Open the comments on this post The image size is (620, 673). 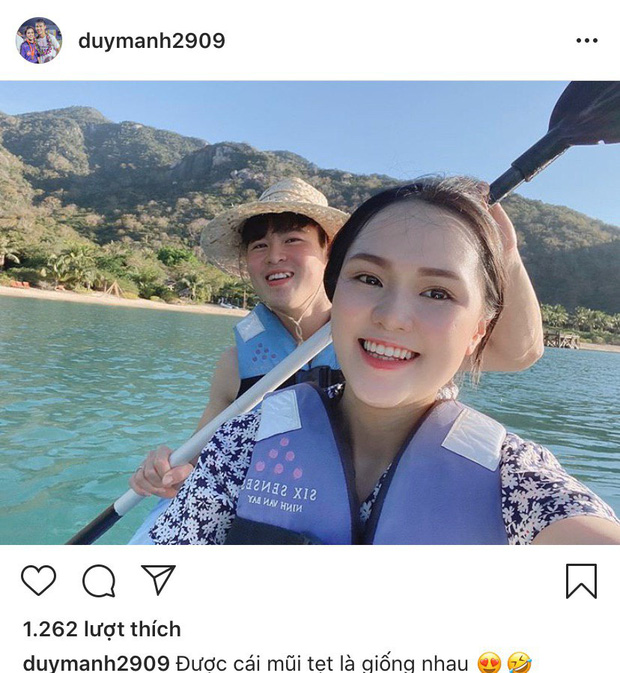[98, 581]
